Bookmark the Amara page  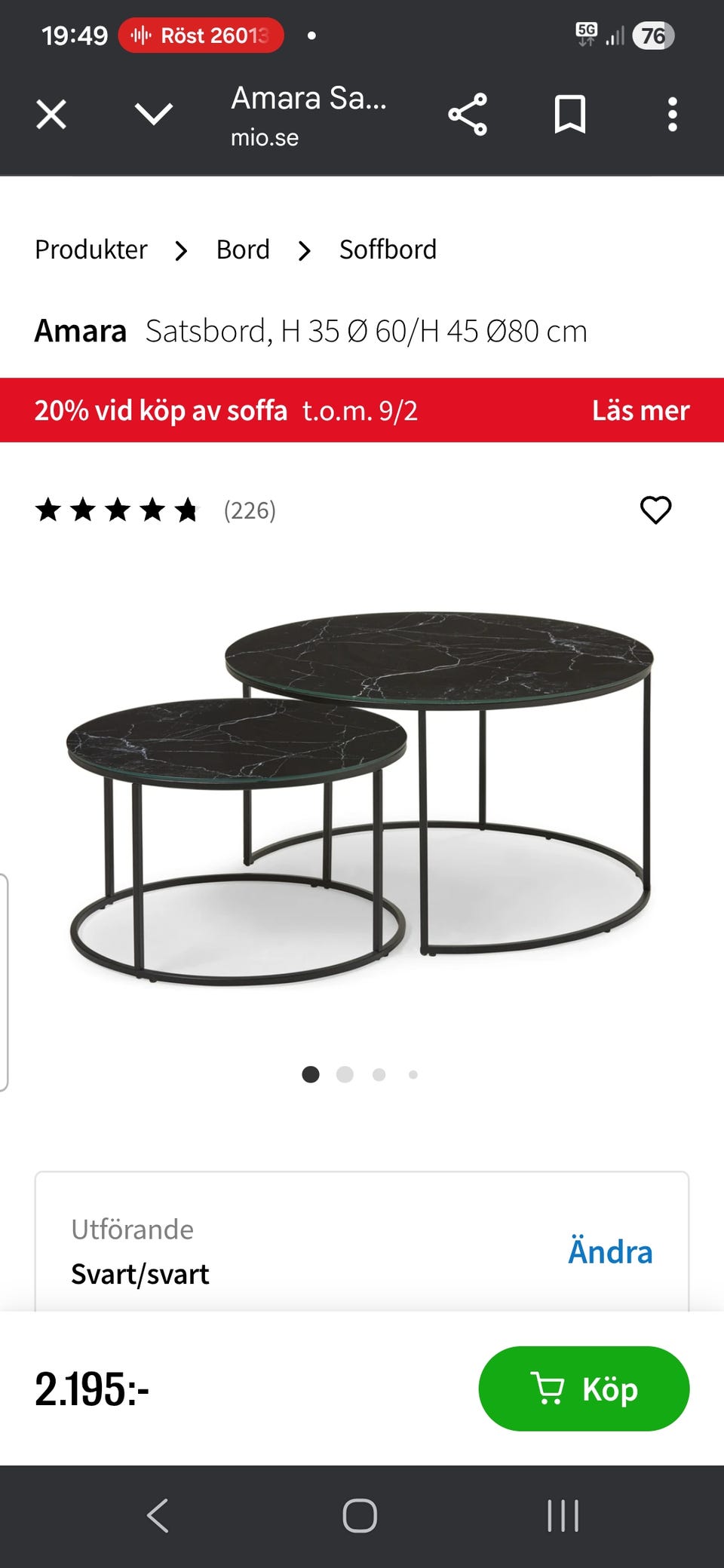tap(570, 115)
